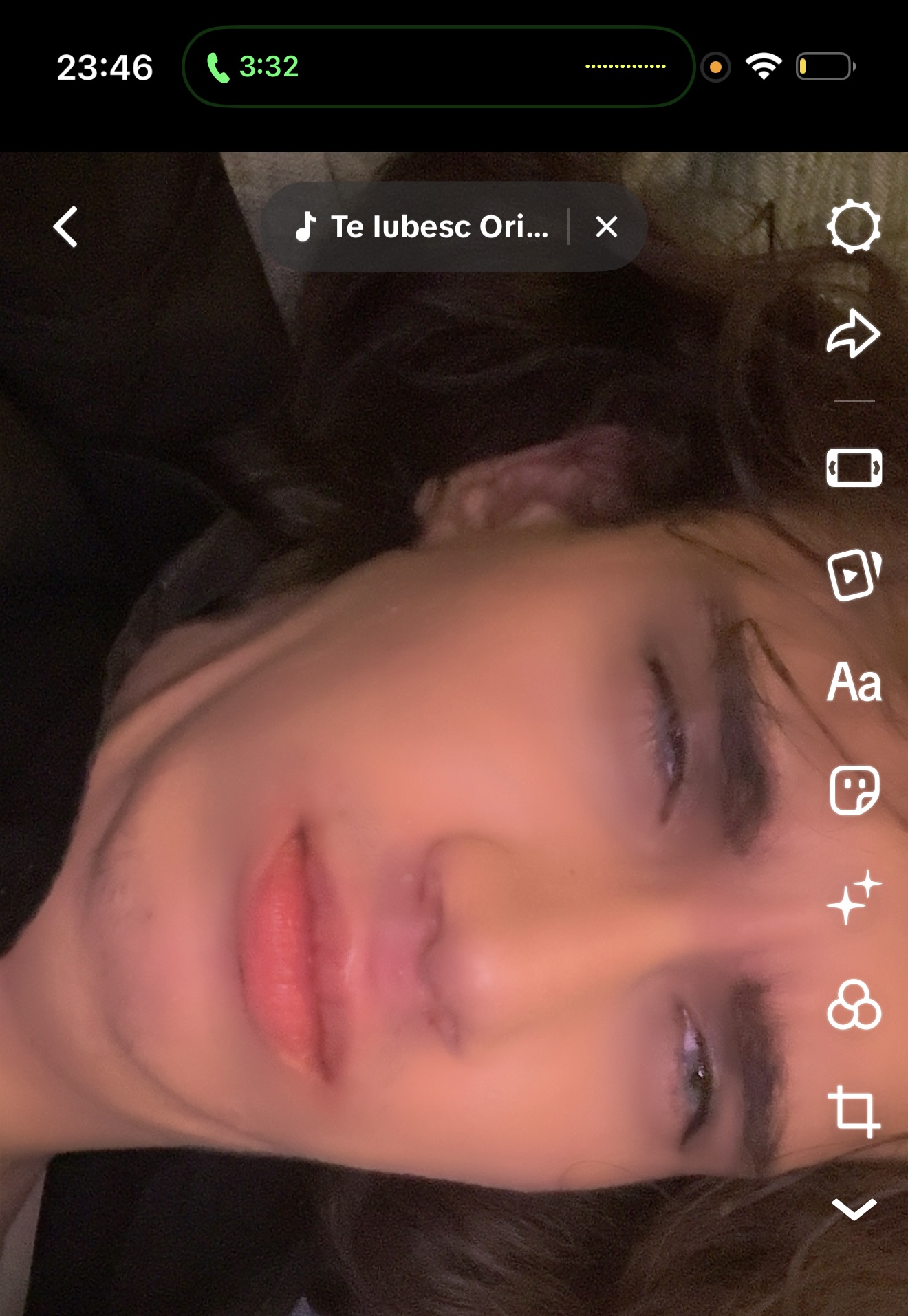Expand more tools with the down chevron
Image resolution: width=908 pixels, height=1316 pixels.
pos(854,1209)
